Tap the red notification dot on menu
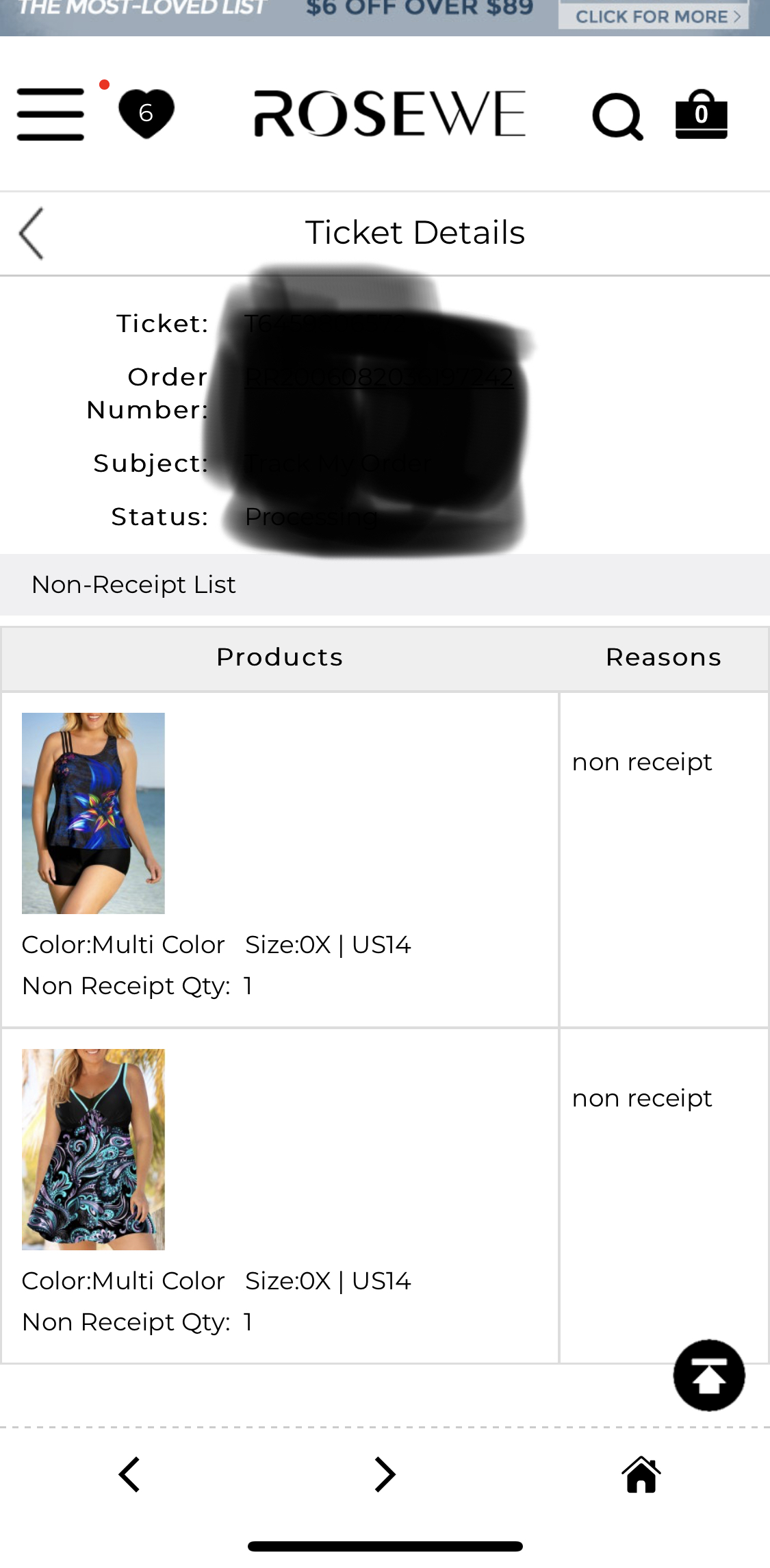 [104, 84]
